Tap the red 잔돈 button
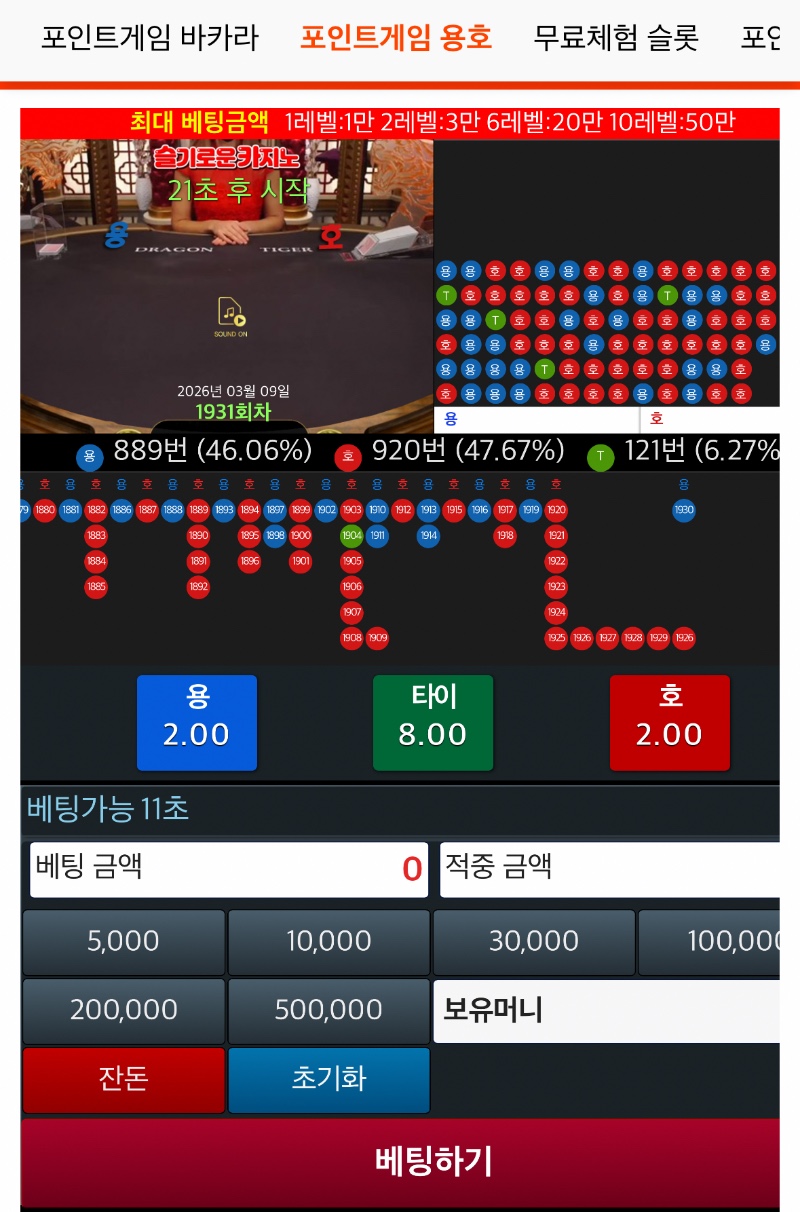Screen dimensions: 800x1212 click(123, 1080)
